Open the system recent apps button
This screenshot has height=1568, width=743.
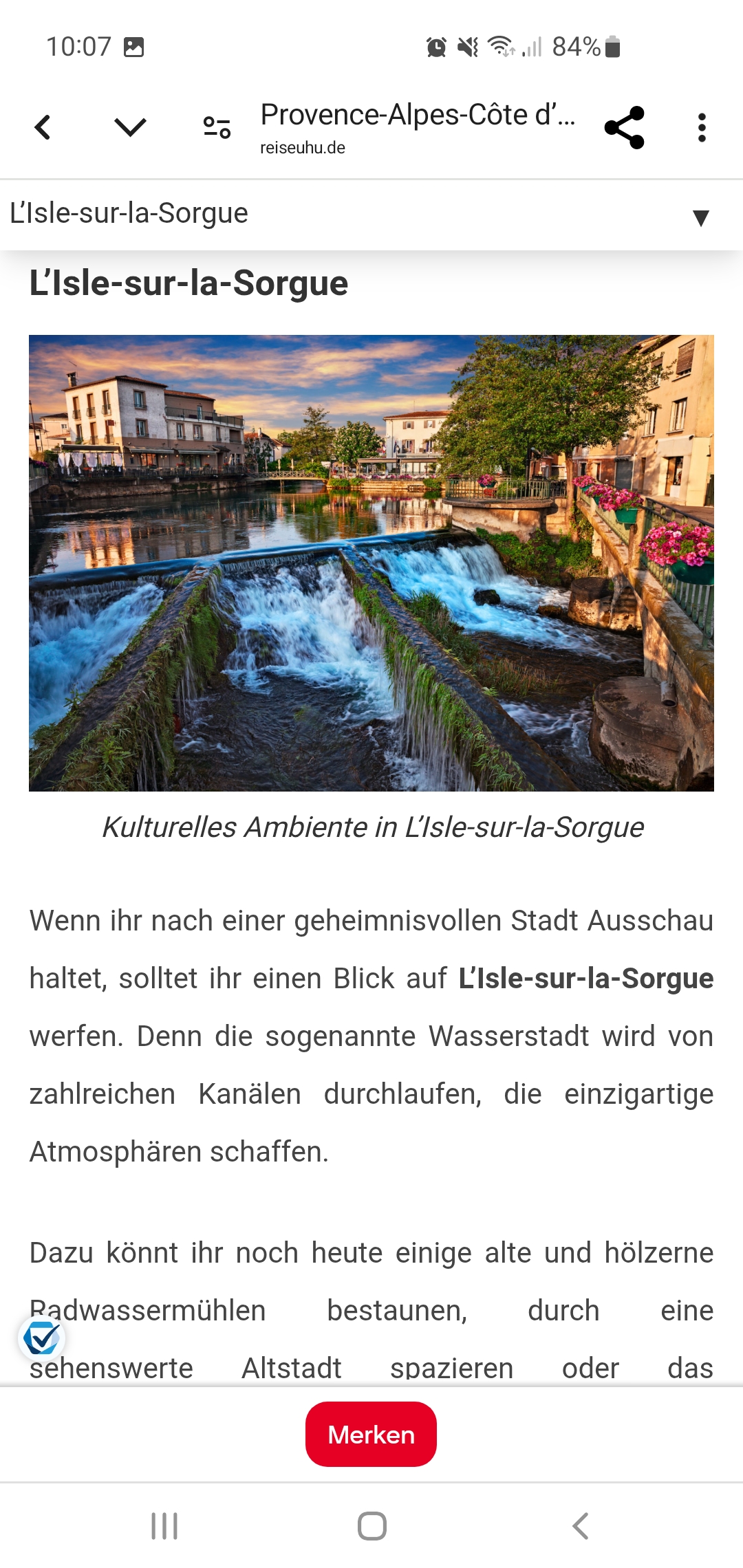(x=164, y=1525)
